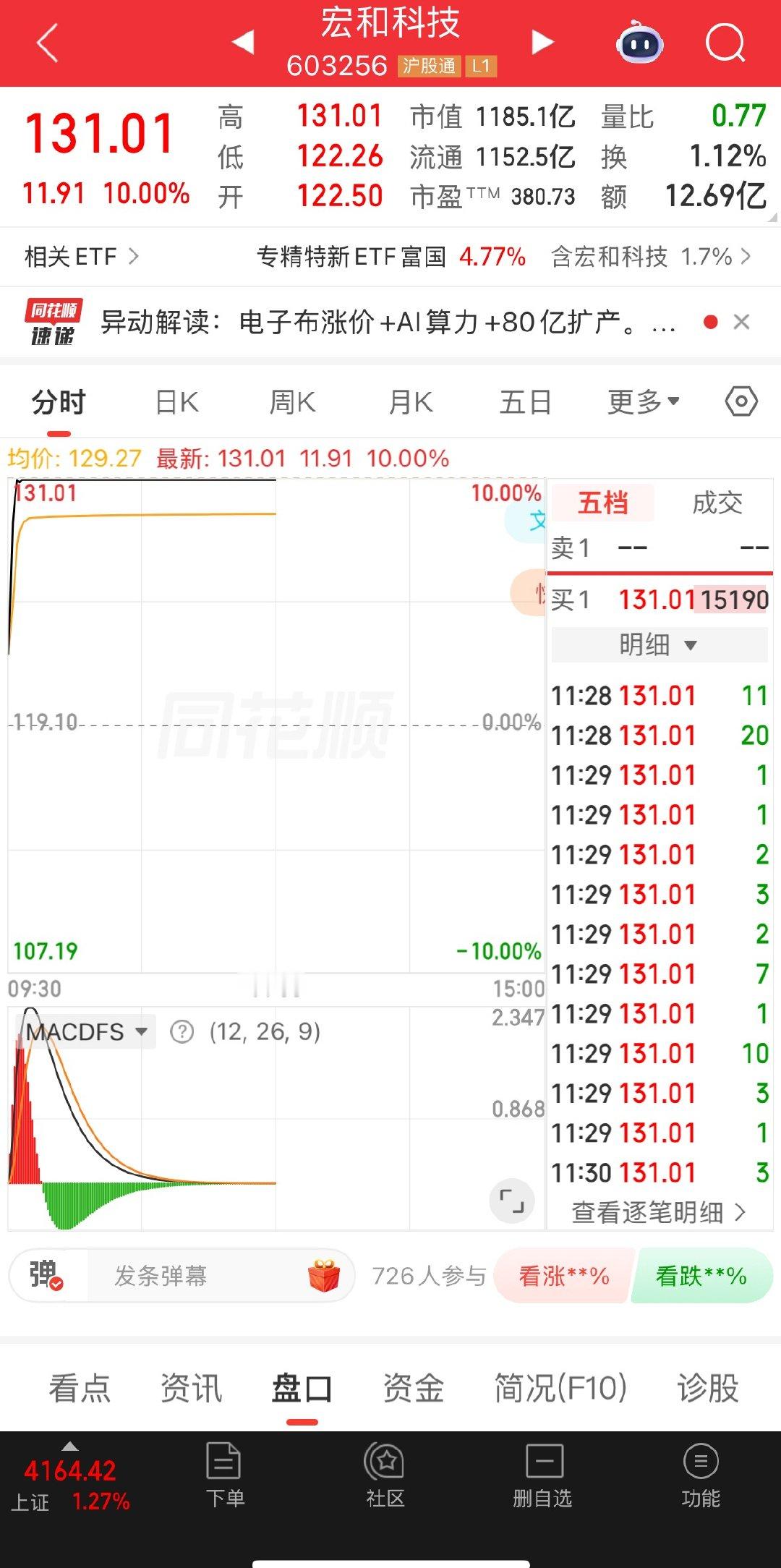Switch to the 周K chart tab
The image size is (781, 1568).
click(293, 402)
